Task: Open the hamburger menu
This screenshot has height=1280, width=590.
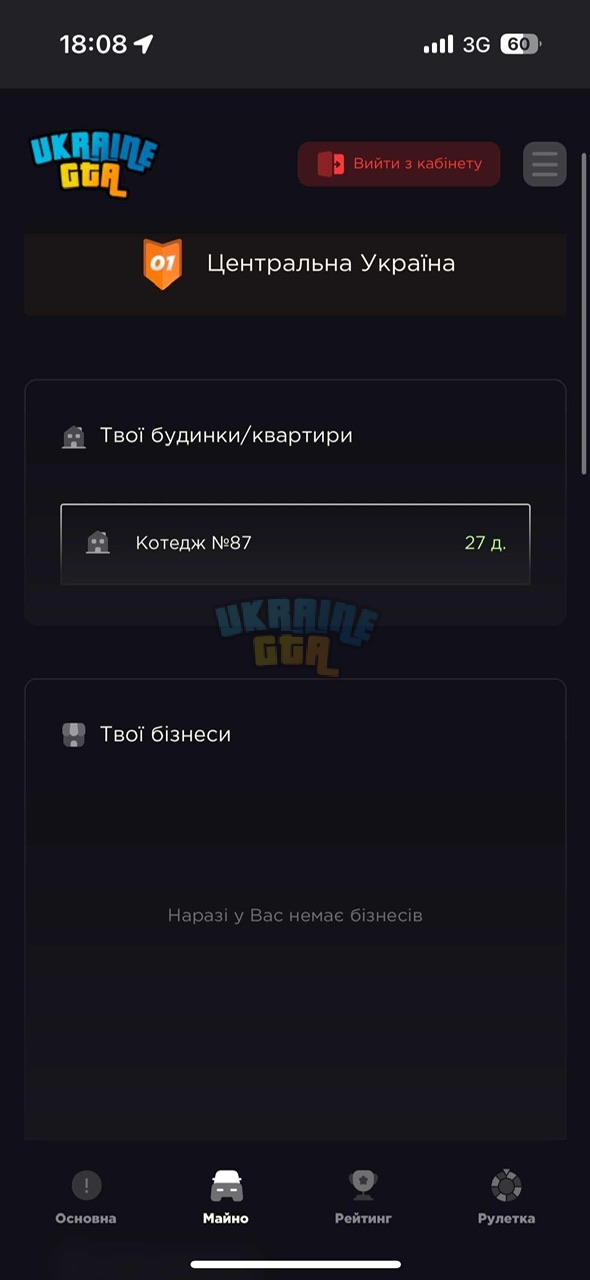Action: (545, 164)
